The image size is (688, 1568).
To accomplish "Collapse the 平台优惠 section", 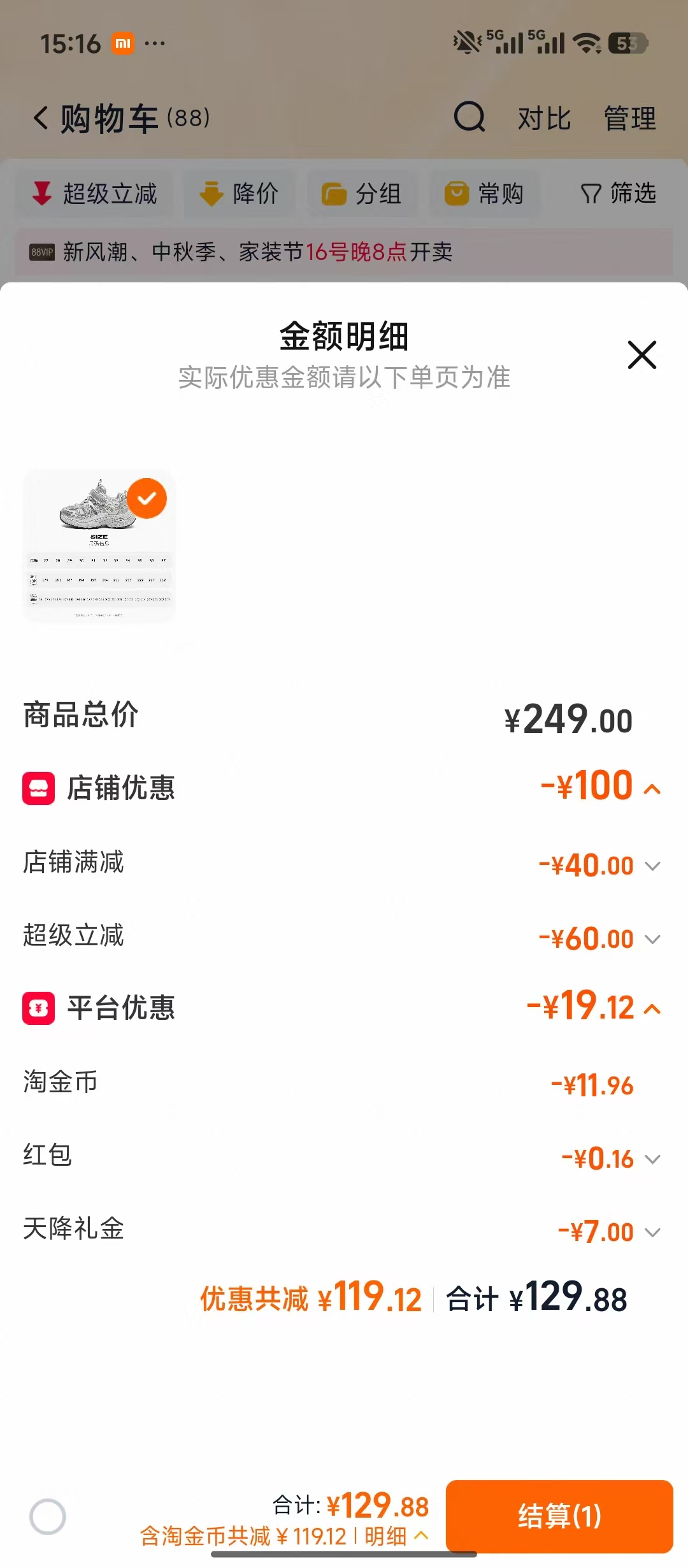I will pos(652,1009).
